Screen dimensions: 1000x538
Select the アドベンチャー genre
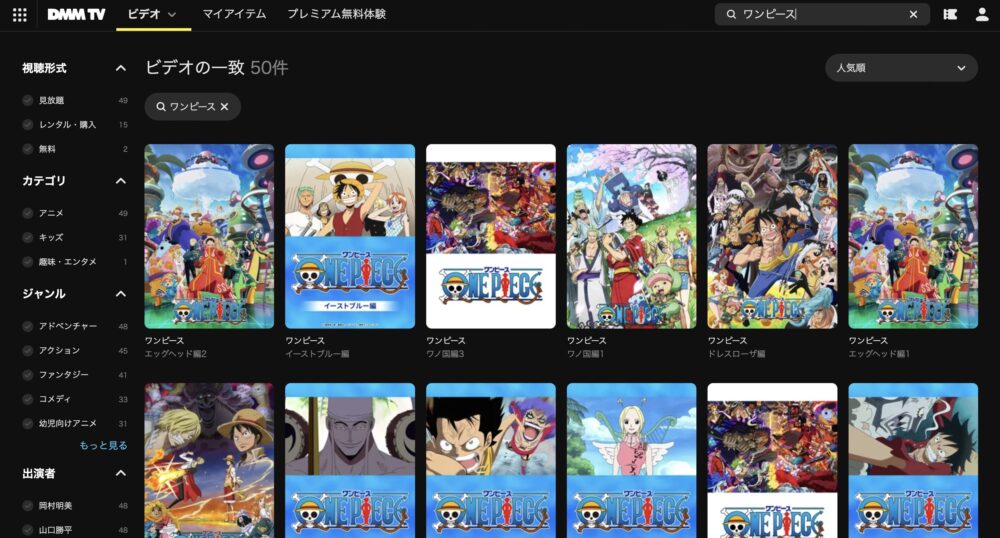click(28, 326)
